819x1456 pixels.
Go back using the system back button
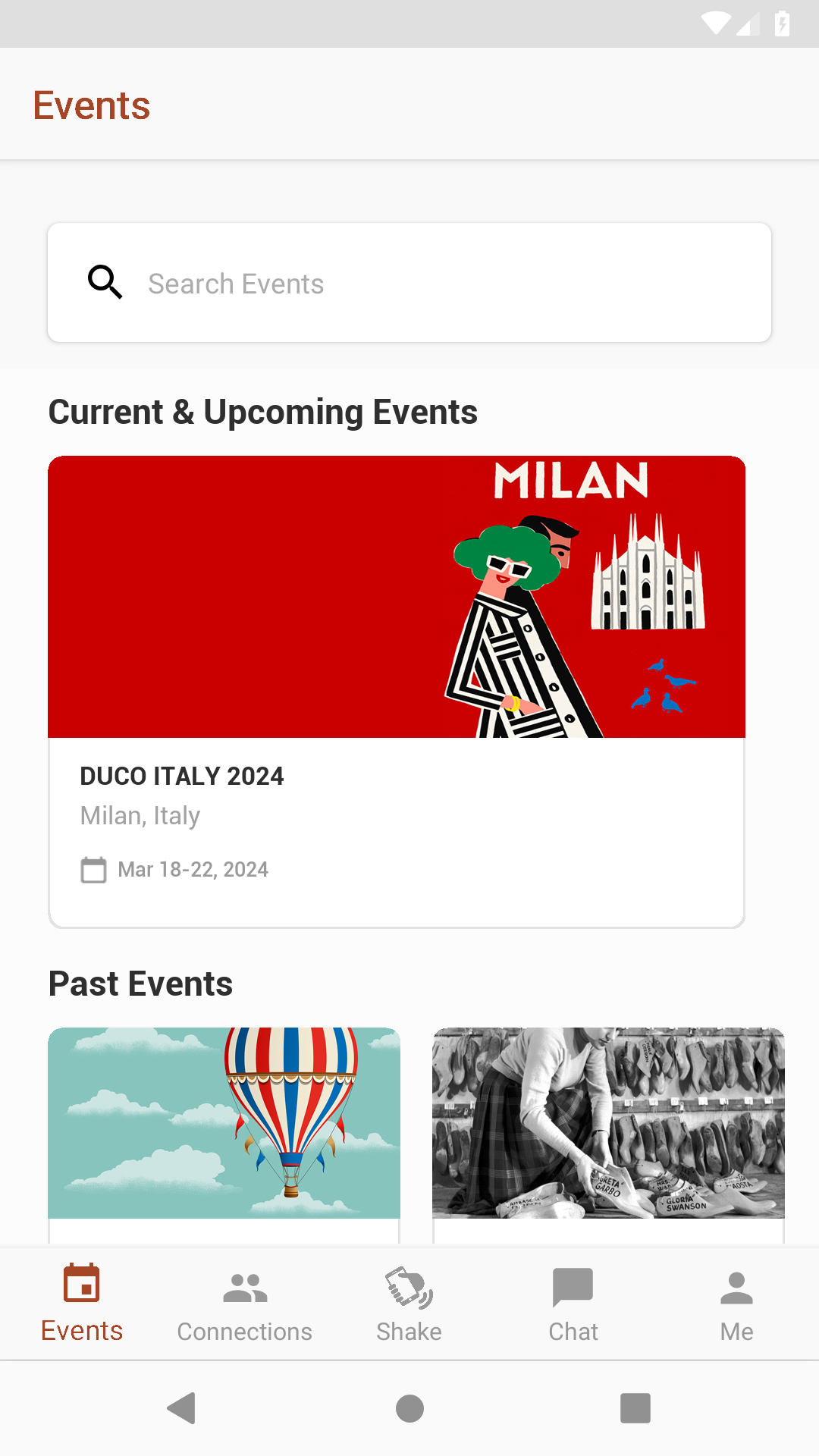tap(182, 1408)
